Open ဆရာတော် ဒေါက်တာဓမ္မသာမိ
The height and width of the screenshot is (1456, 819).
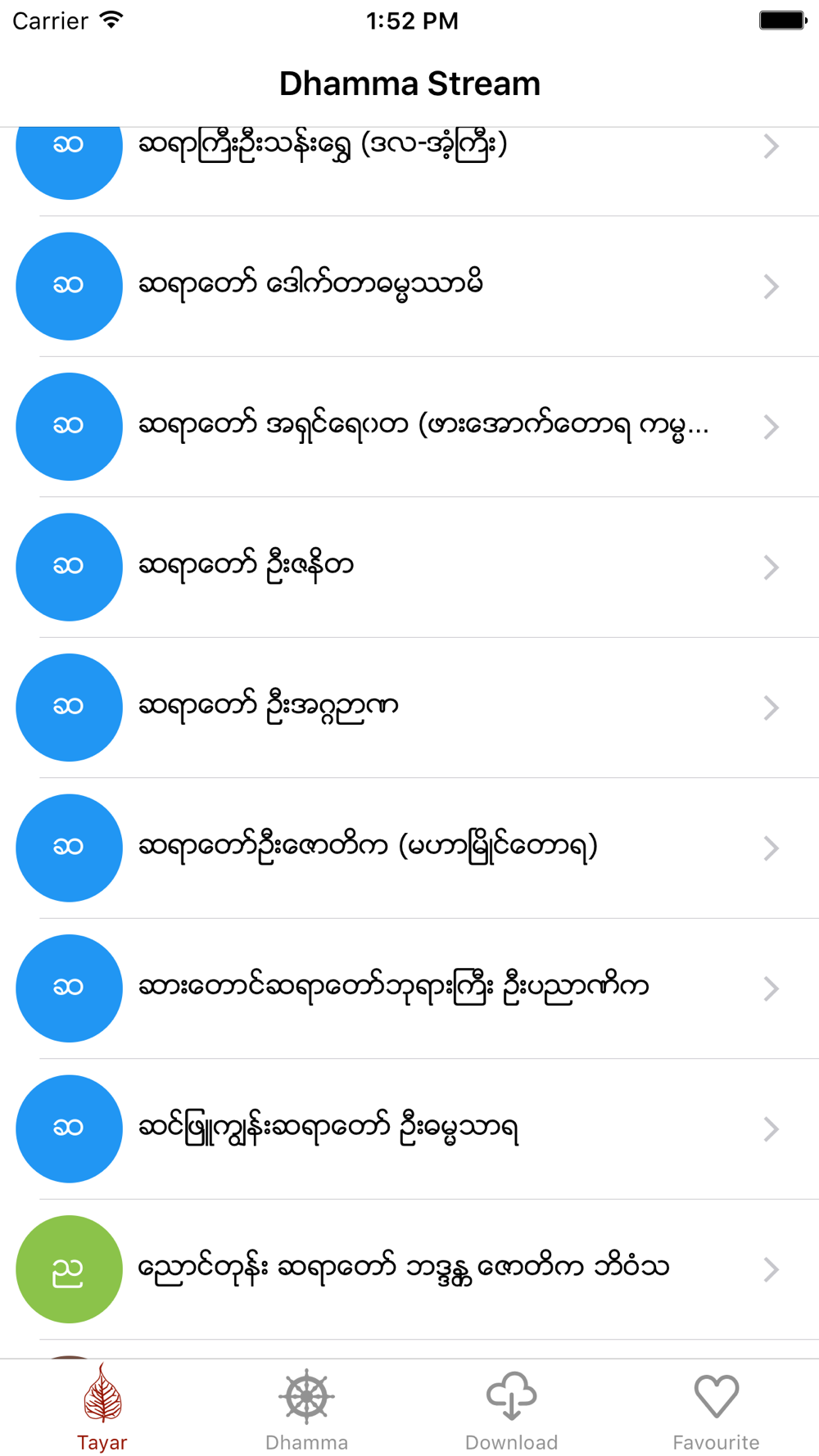(409, 287)
